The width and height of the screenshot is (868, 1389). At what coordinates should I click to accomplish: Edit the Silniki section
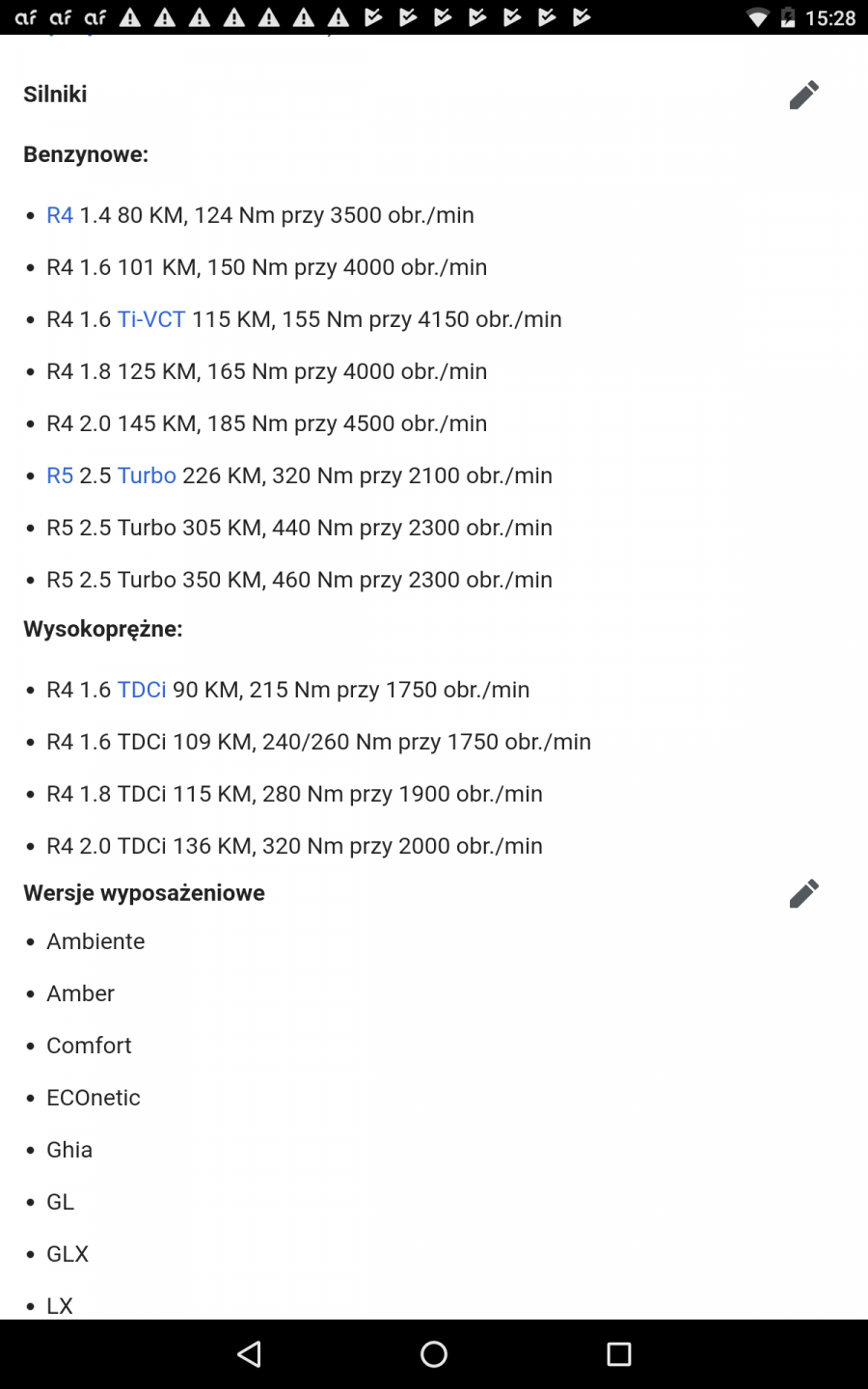tap(803, 95)
